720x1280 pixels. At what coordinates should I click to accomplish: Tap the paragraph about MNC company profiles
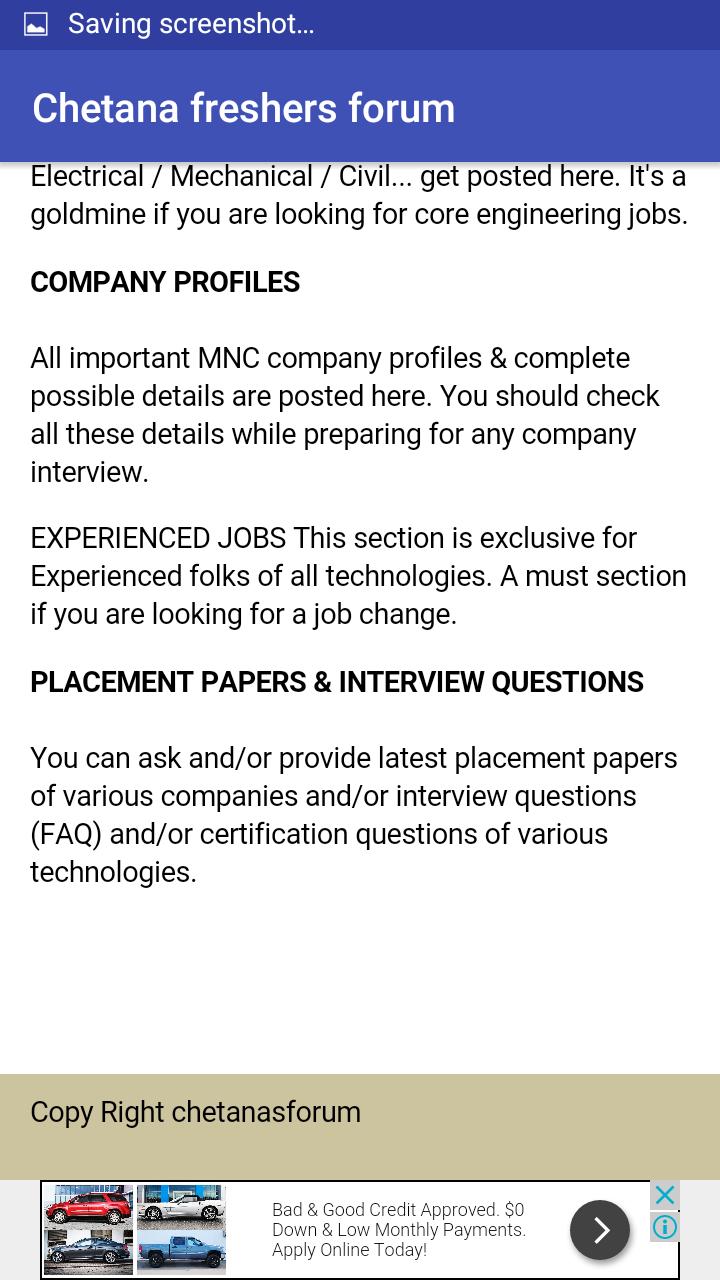click(x=345, y=414)
